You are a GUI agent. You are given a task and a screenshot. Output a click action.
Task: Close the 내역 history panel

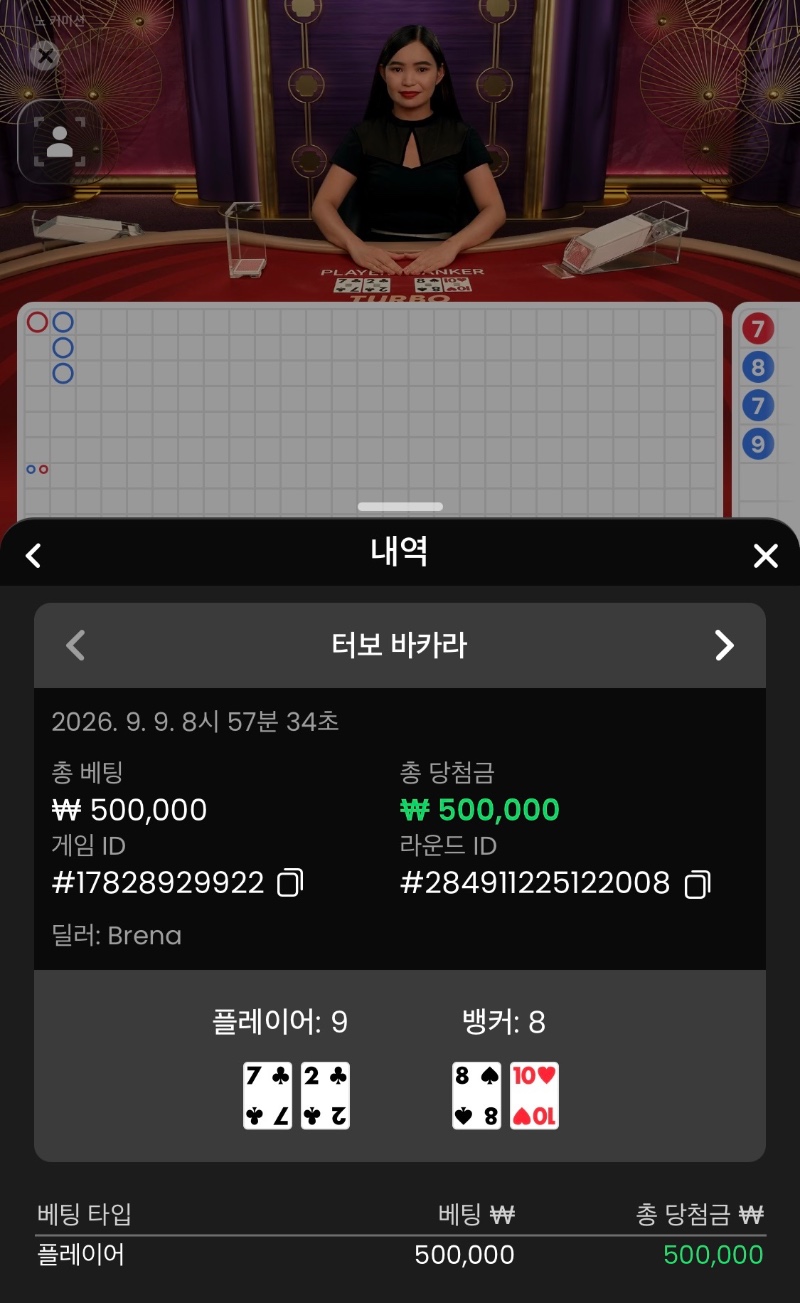click(765, 556)
